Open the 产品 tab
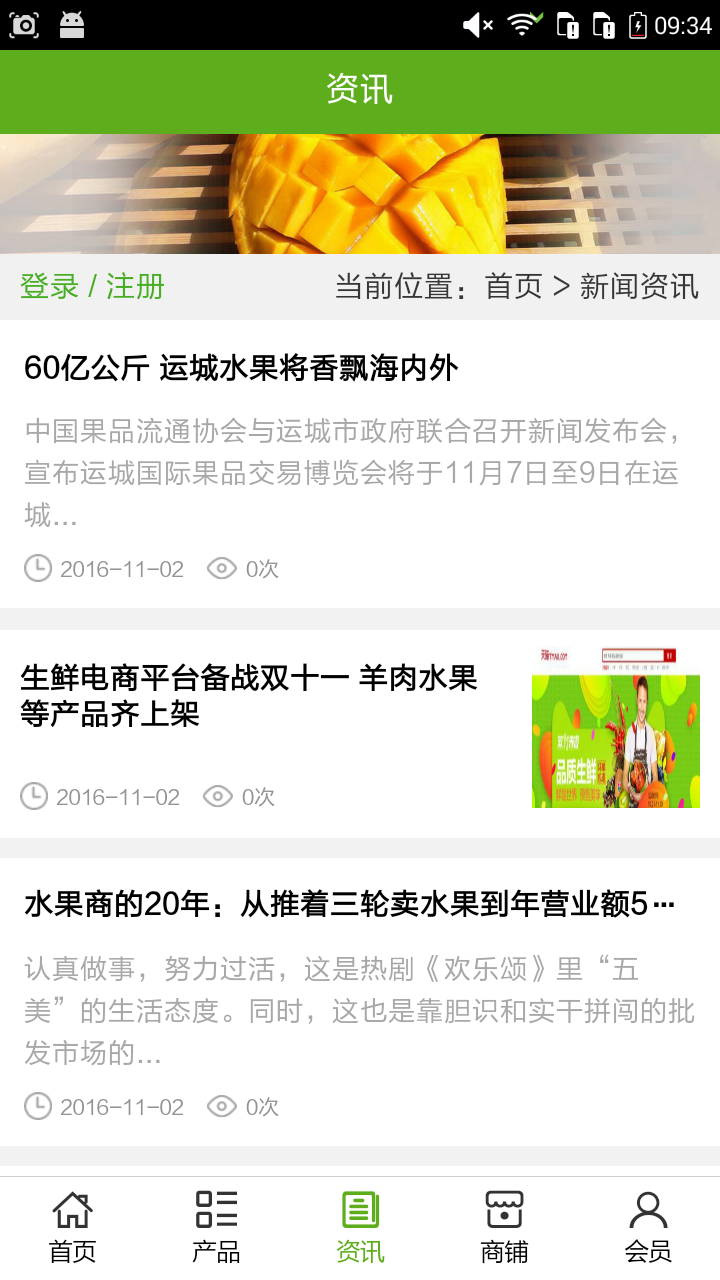Viewport: 720px width, 1280px height. click(x=216, y=1227)
